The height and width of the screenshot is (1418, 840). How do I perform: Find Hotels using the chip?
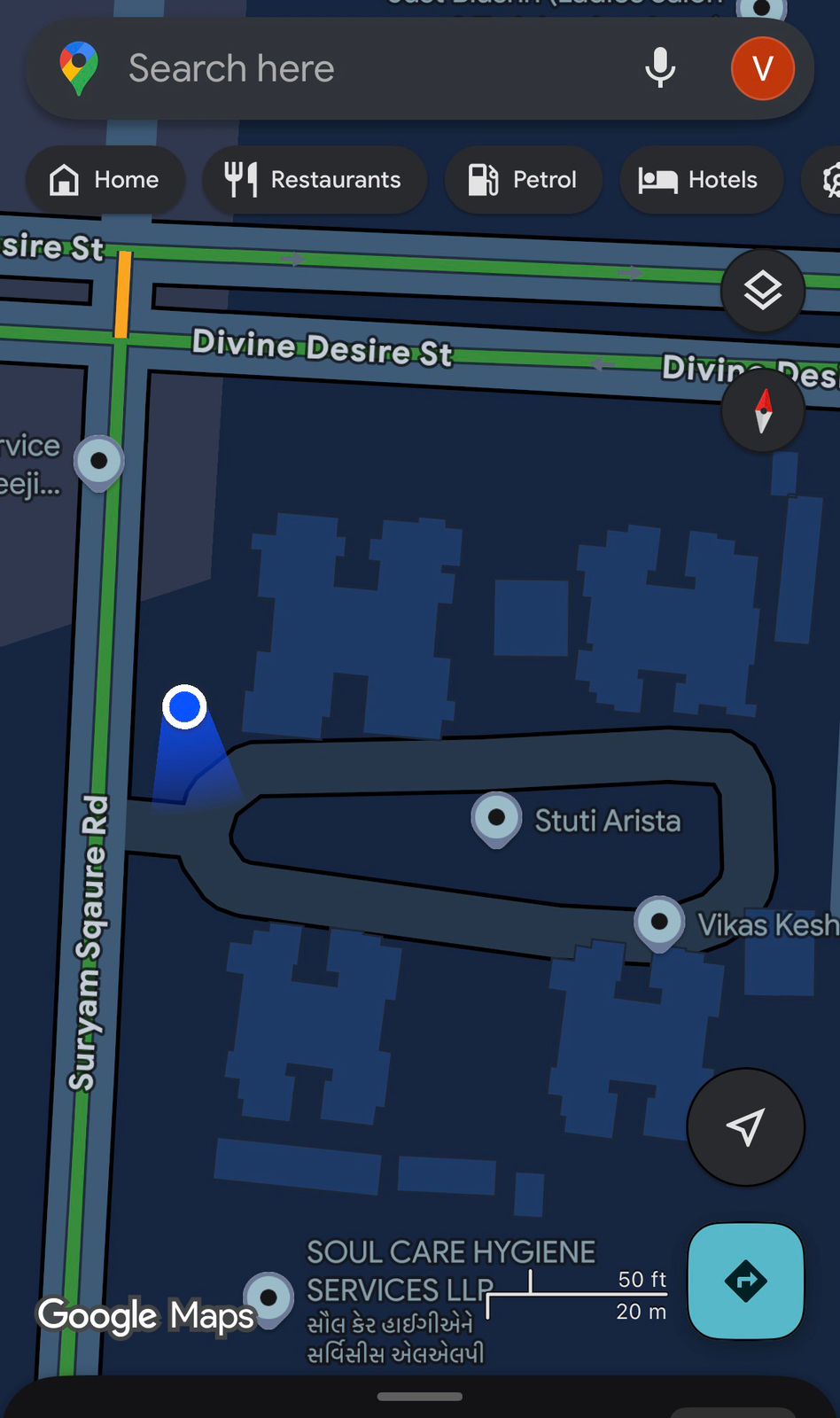pos(700,180)
